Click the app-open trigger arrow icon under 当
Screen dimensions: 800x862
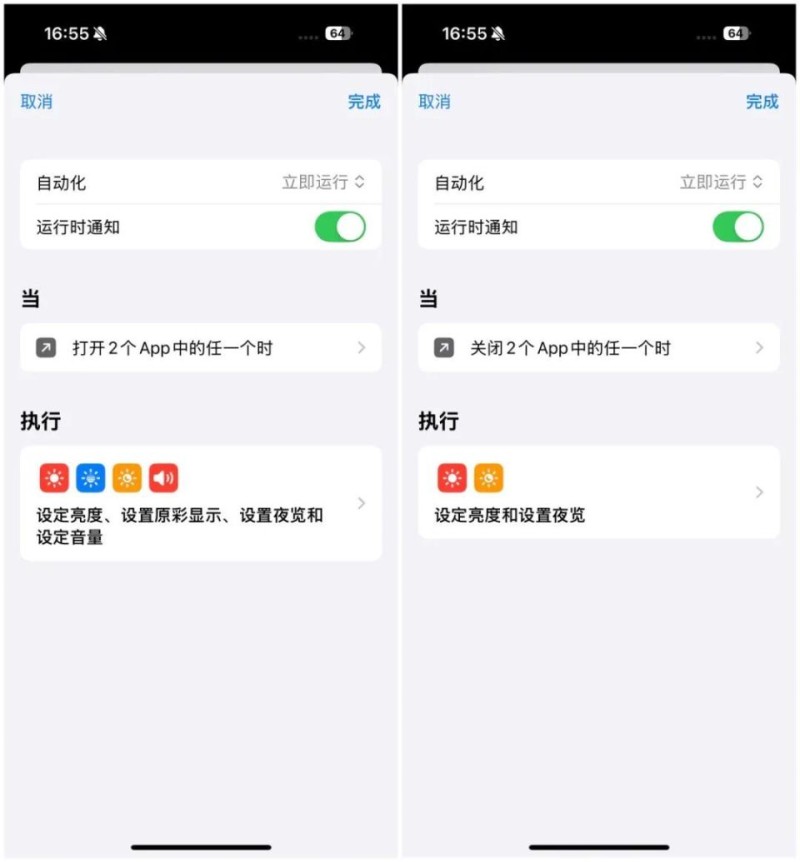tap(47, 348)
